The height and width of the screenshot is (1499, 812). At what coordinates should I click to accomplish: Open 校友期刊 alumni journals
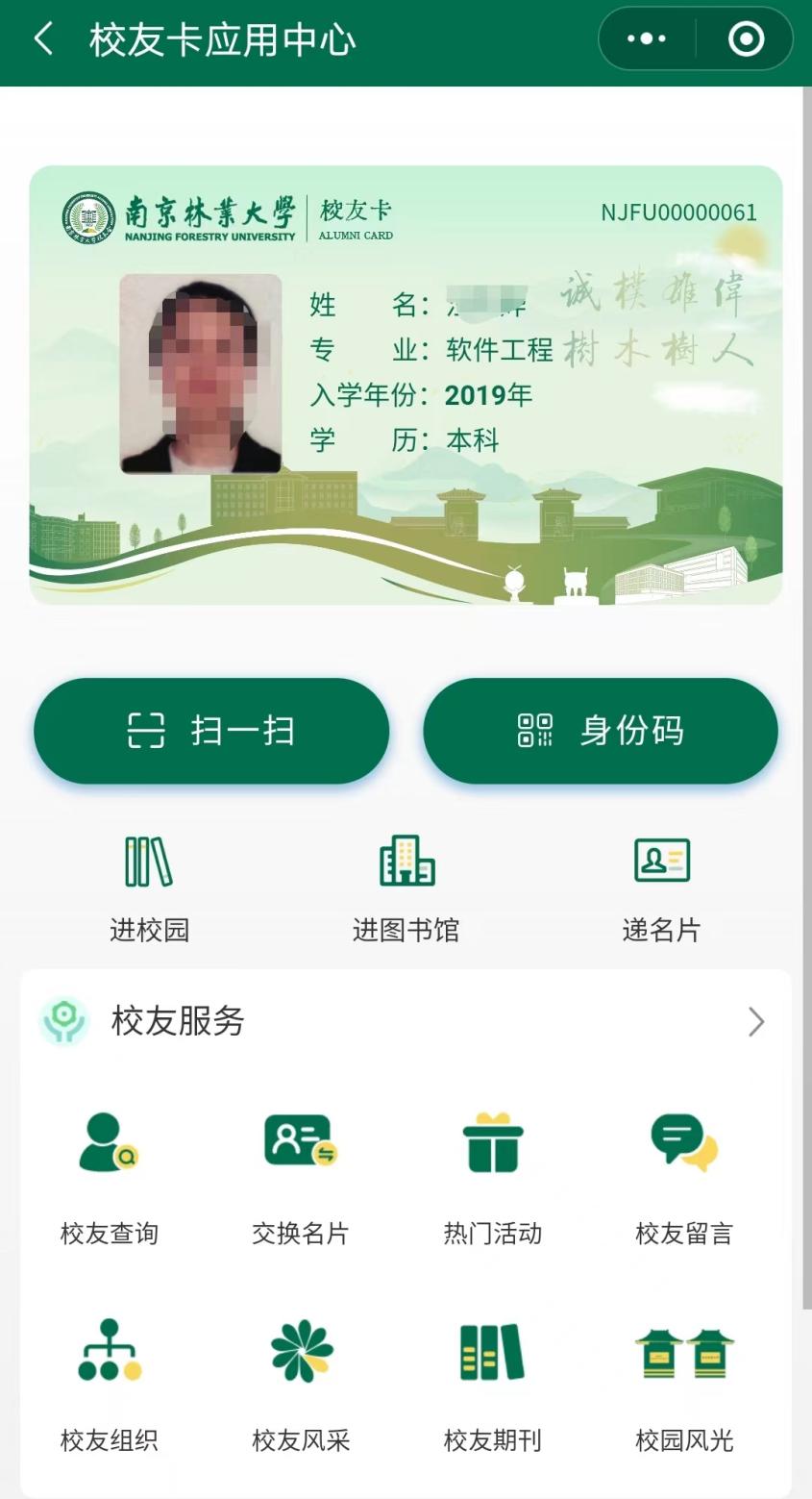493,1385
